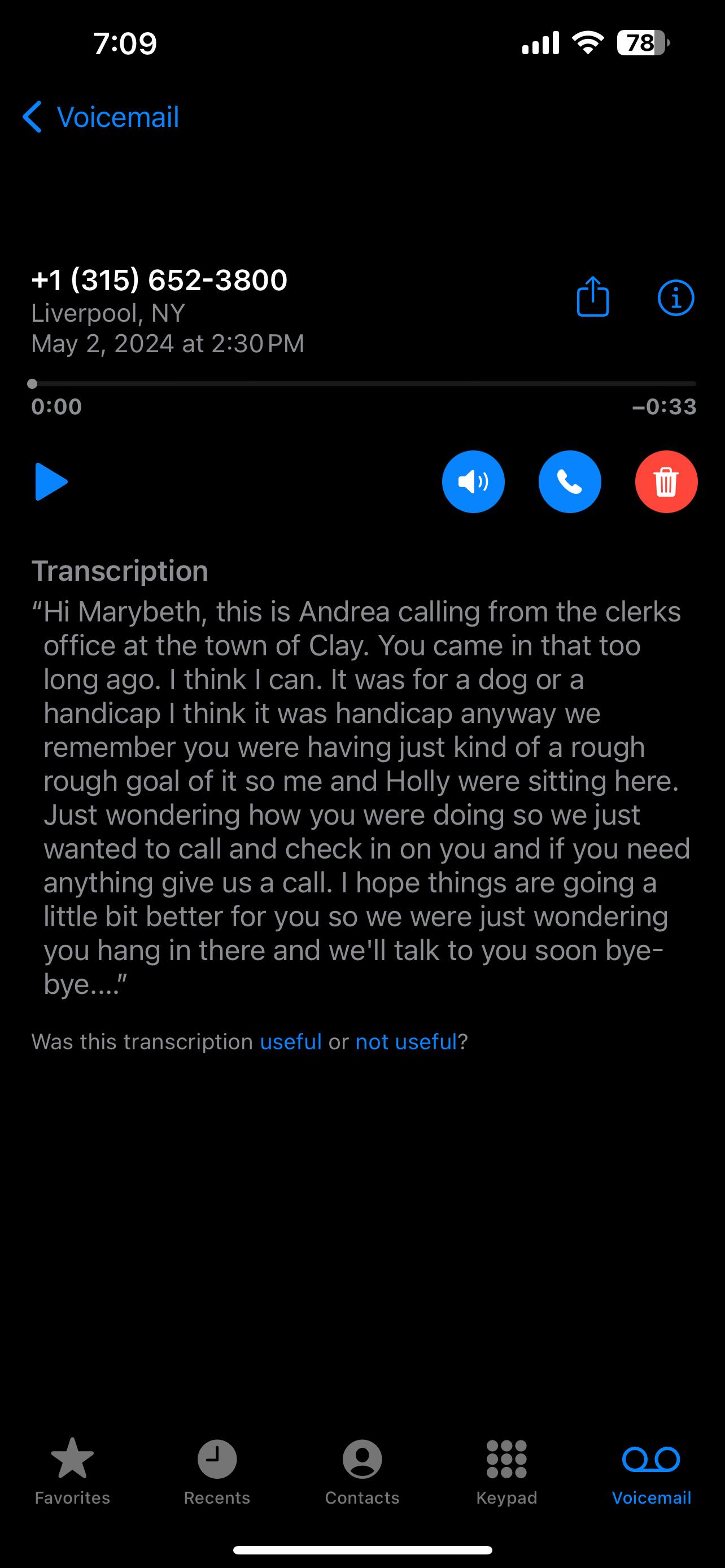The width and height of the screenshot is (725, 1568).
Task: Share this voicemail message
Action: pos(592,297)
